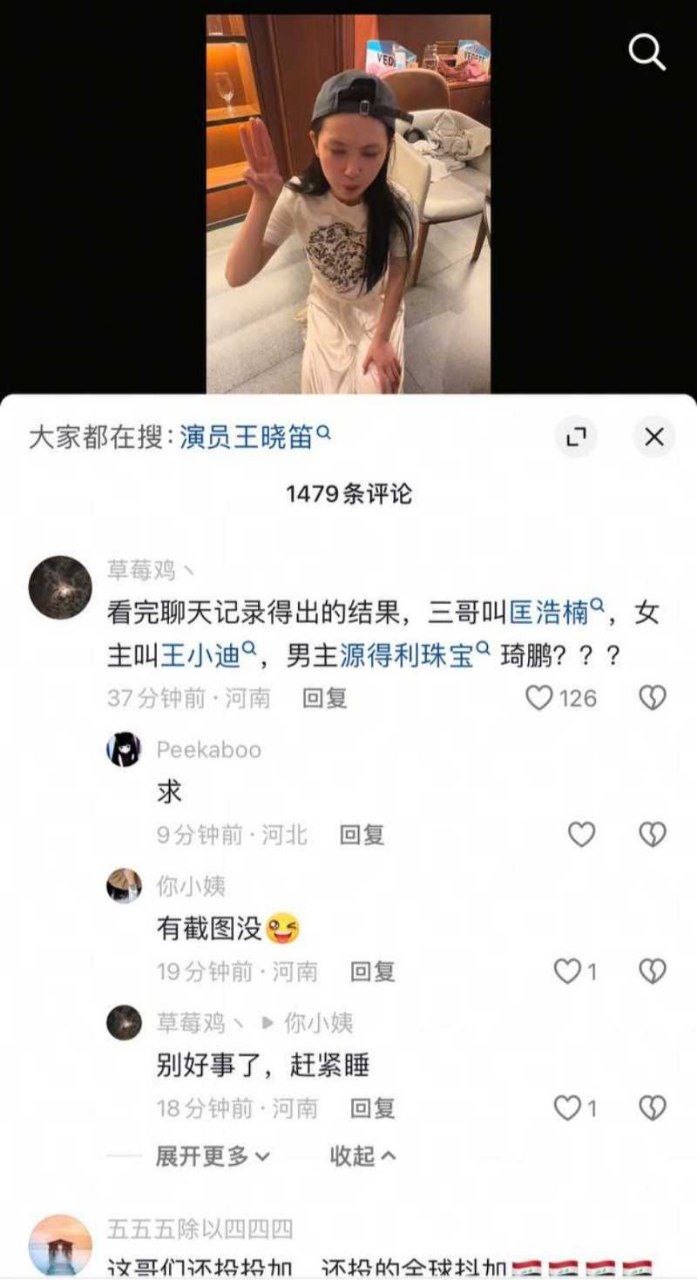The image size is (697, 1280).
Task: Reply to 草莓鸡's top comment
Action: tap(324, 698)
